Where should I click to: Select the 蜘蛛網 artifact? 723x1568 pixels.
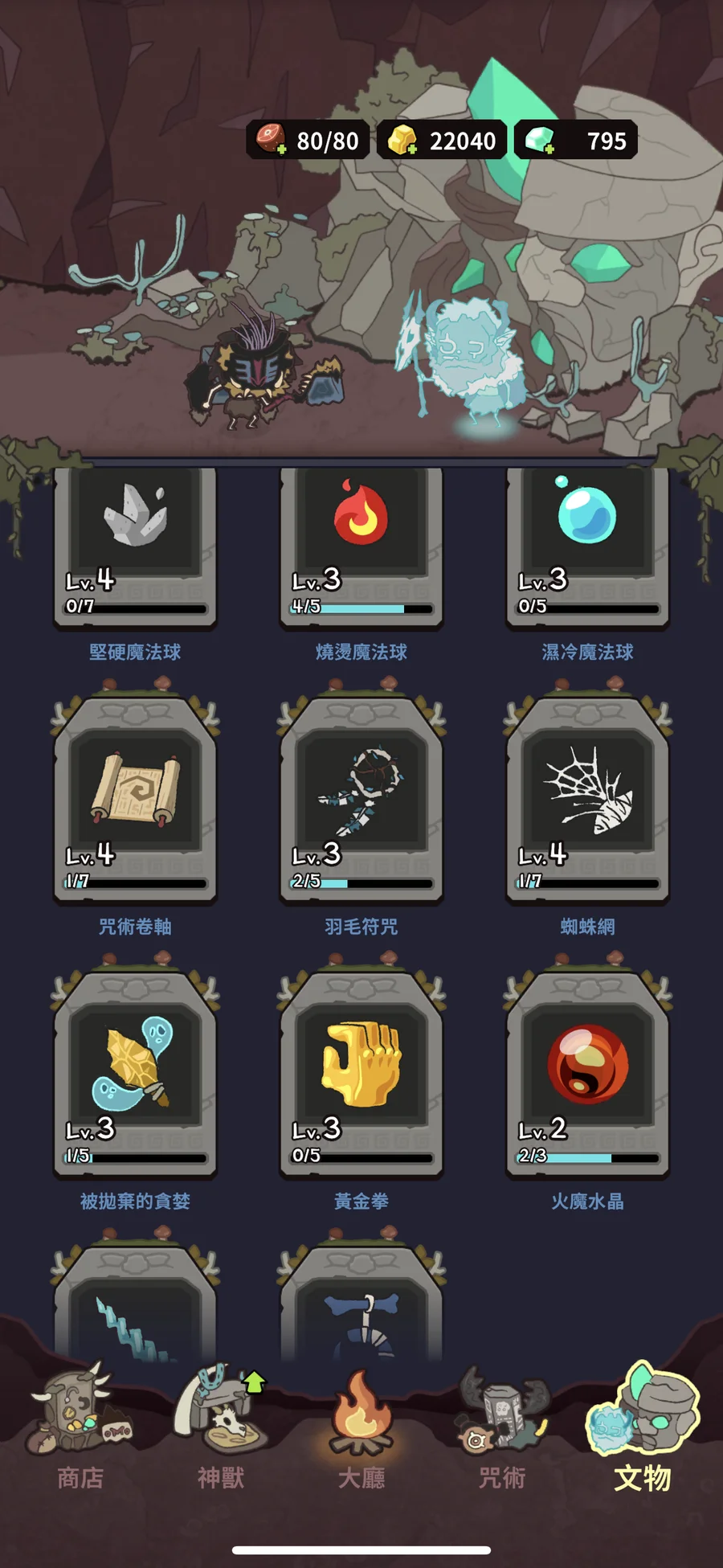pos(587,800)
